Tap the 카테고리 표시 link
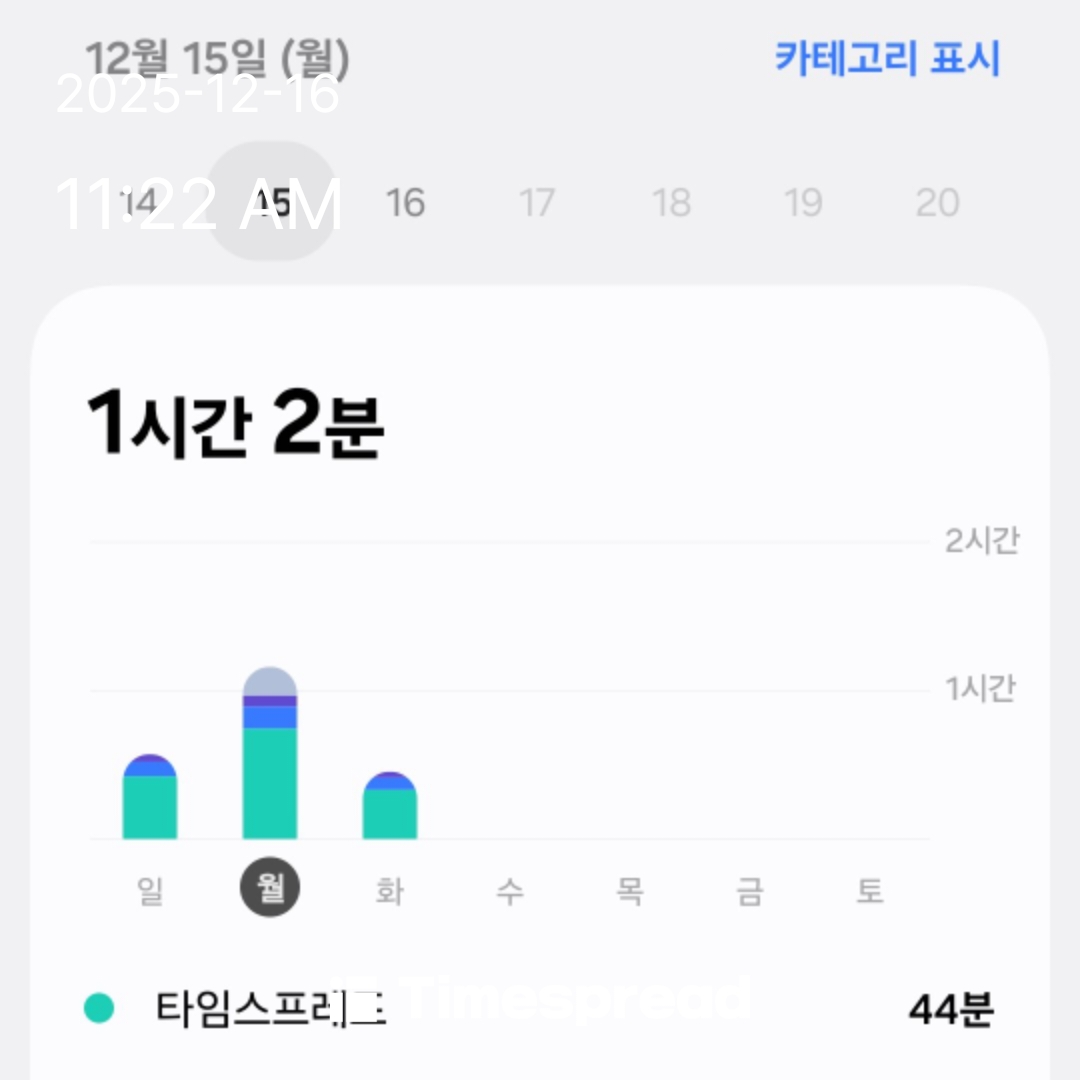 coord(887,59)
